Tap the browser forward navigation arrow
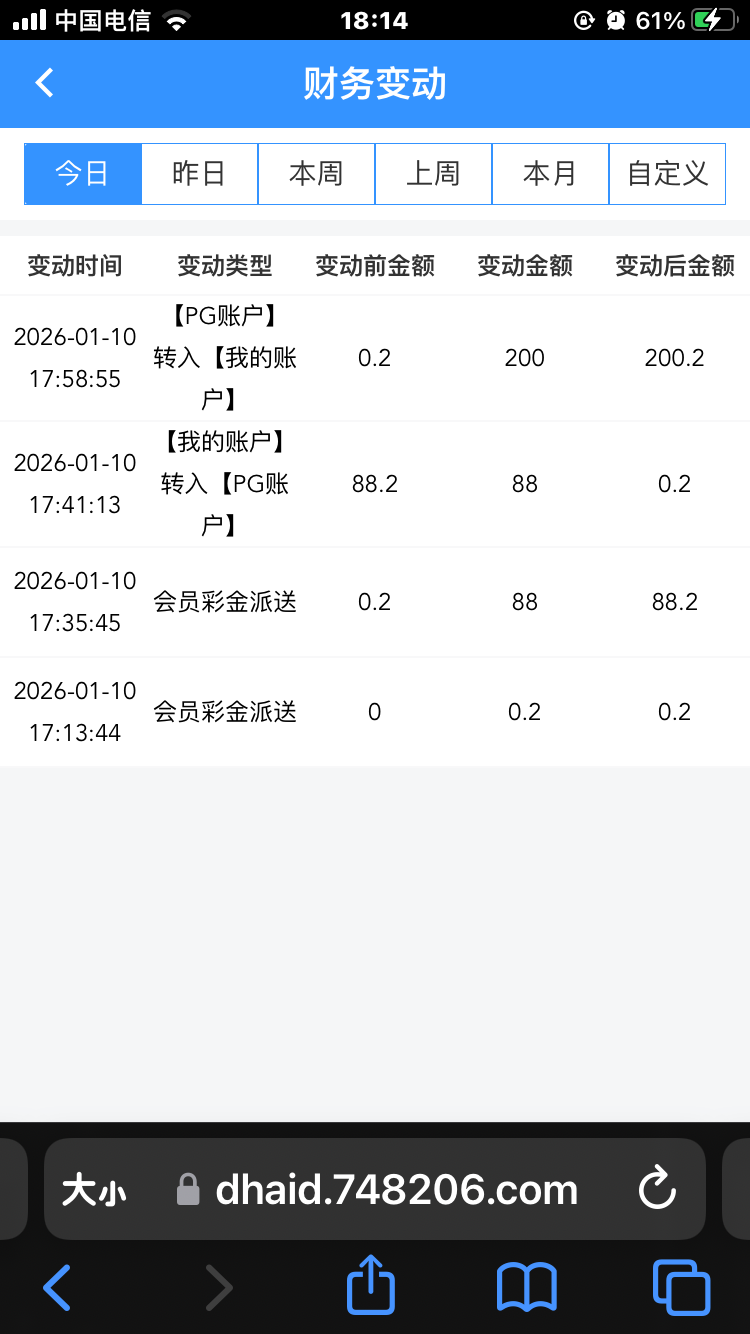 coord(219,1287)
